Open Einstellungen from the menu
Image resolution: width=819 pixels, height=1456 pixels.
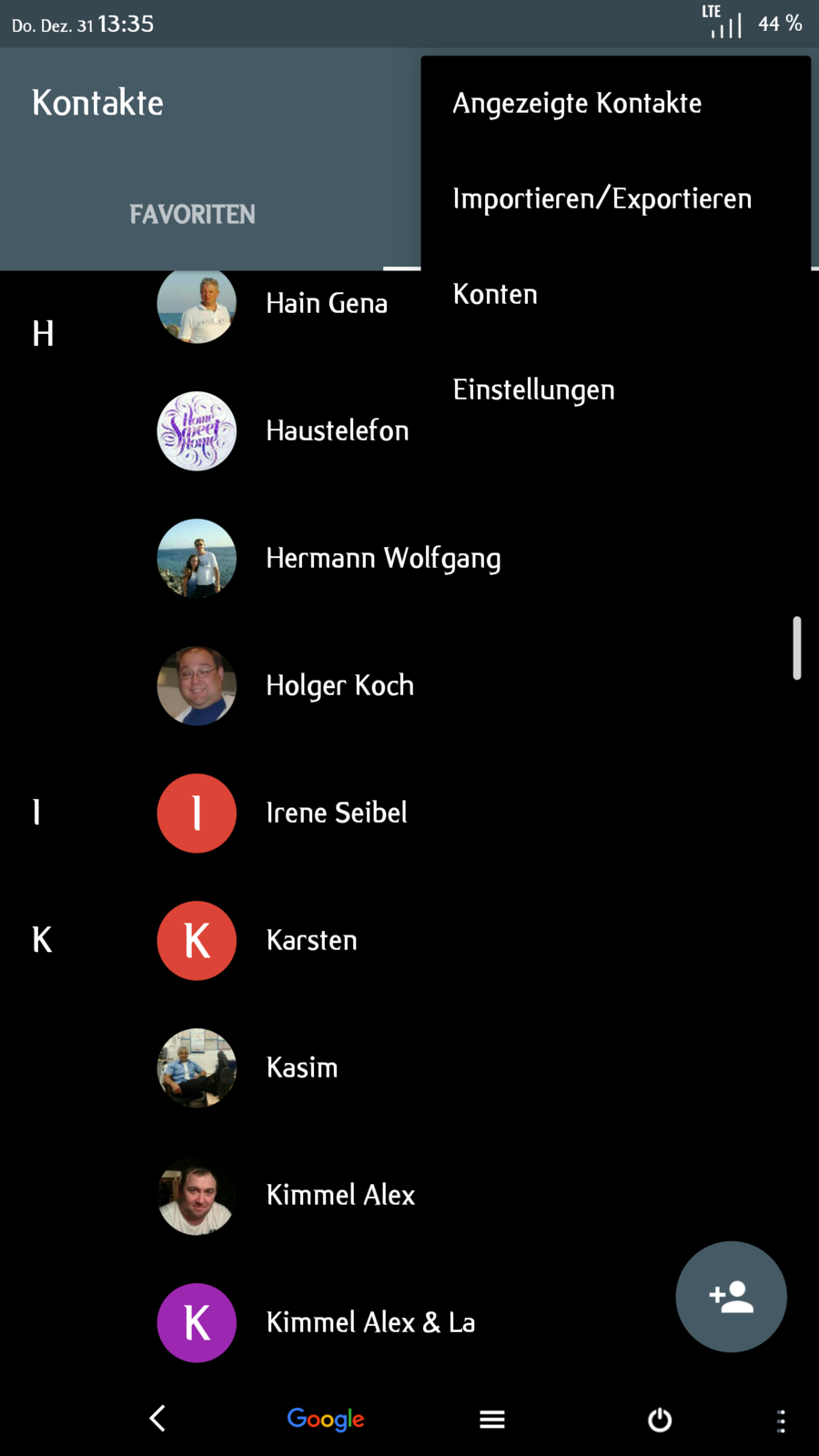tap(534, 390)
